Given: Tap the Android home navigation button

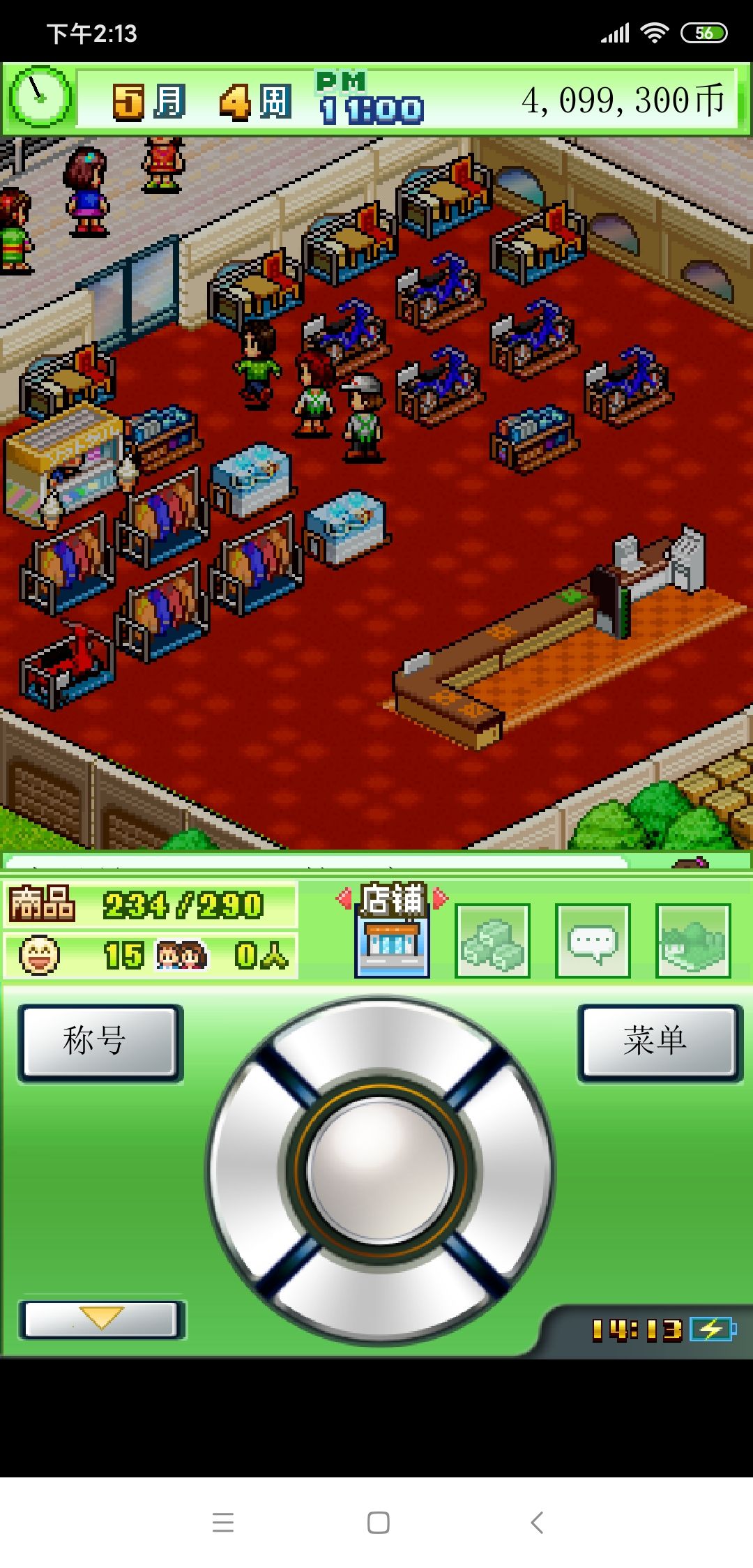Looking at the screenshot, I should (x=376, y=1523).
